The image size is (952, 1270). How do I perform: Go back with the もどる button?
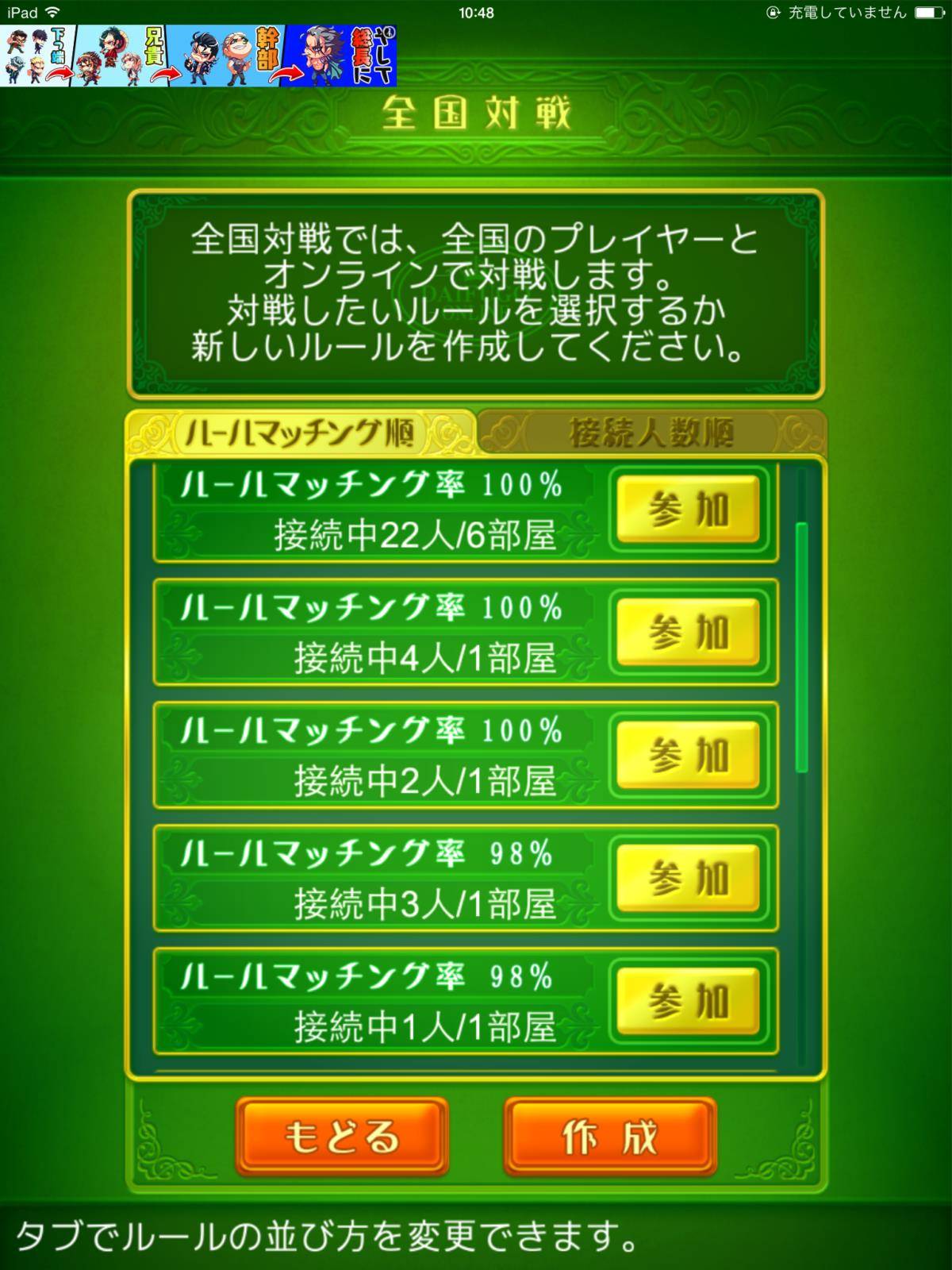pos(342,1137)
